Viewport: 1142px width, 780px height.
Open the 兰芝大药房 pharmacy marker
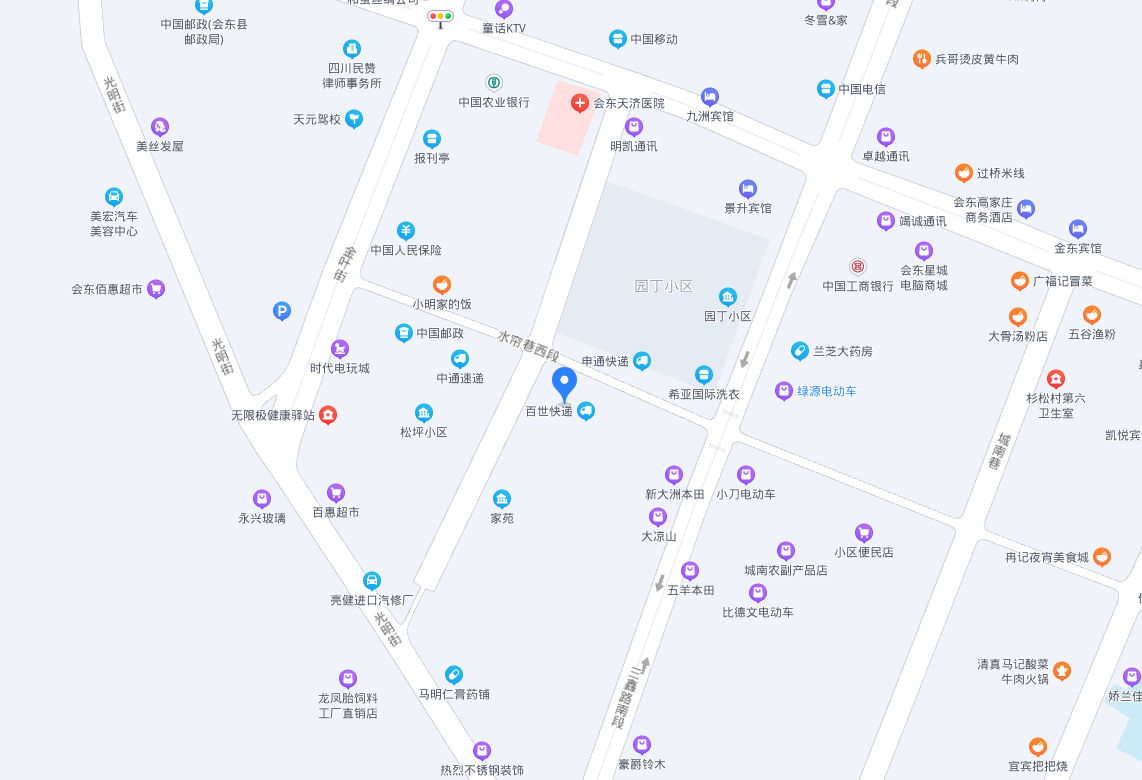800,351
